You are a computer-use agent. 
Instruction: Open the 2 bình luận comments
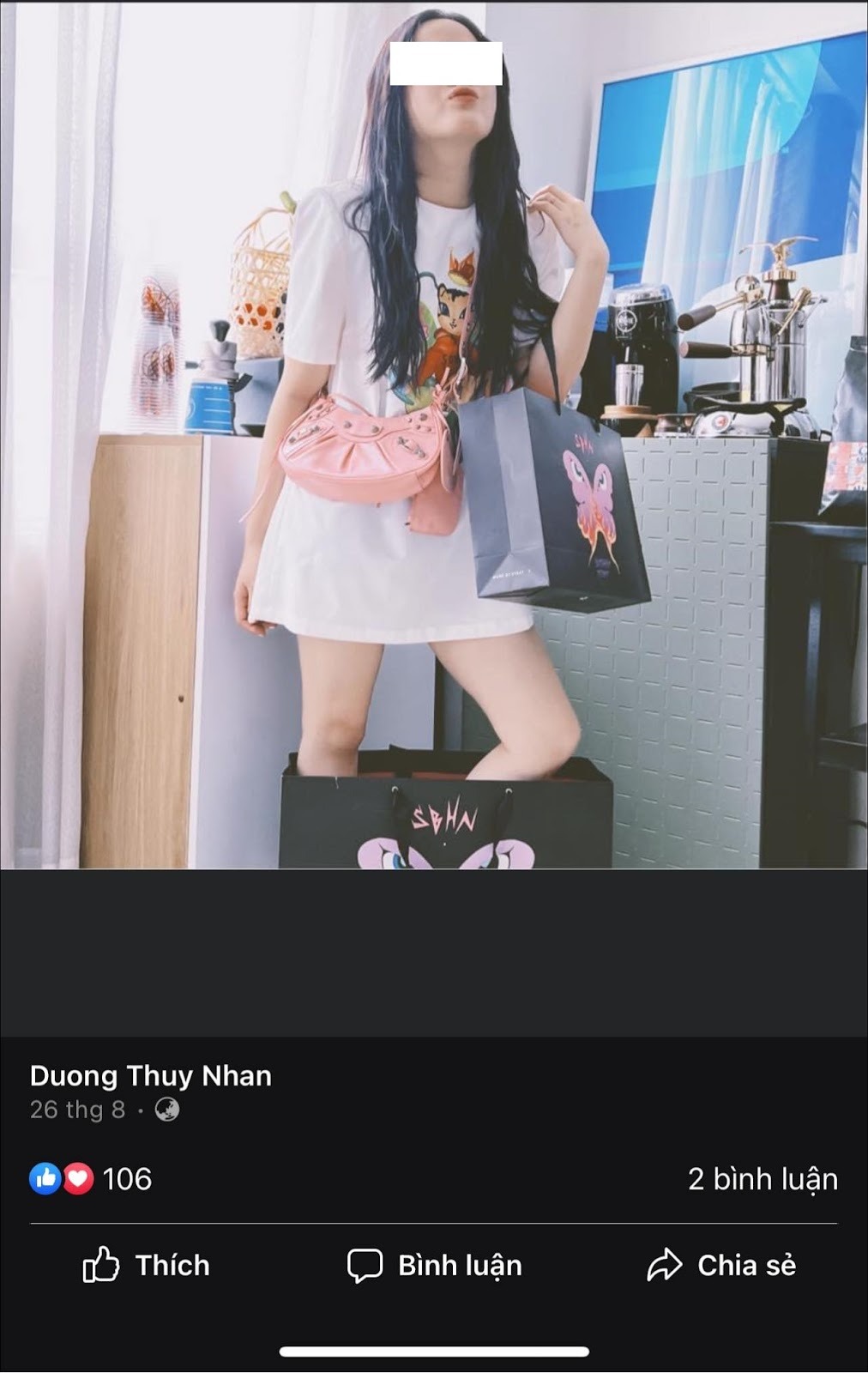[762, 1178]
